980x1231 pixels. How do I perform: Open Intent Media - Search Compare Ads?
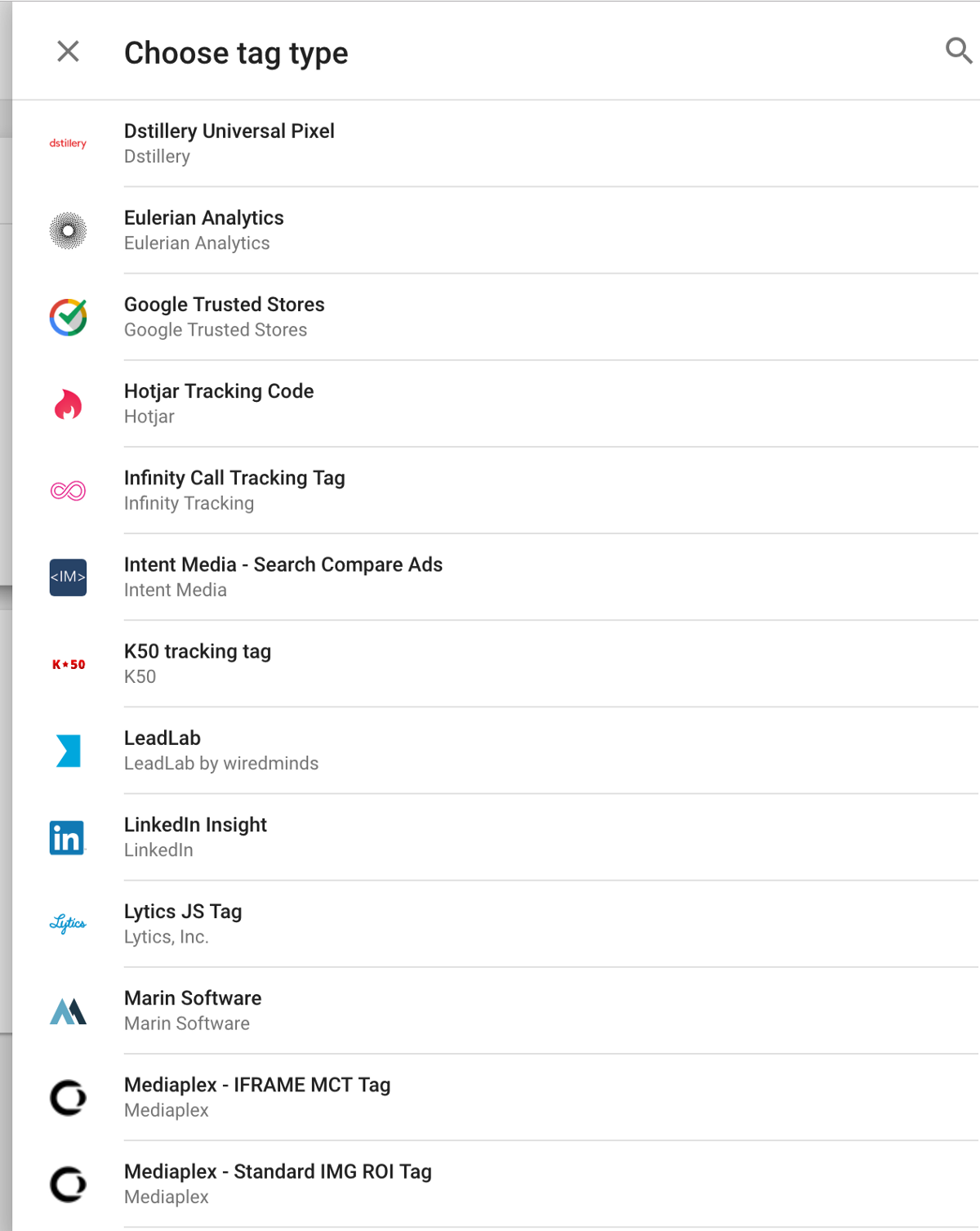pos(283,576)
